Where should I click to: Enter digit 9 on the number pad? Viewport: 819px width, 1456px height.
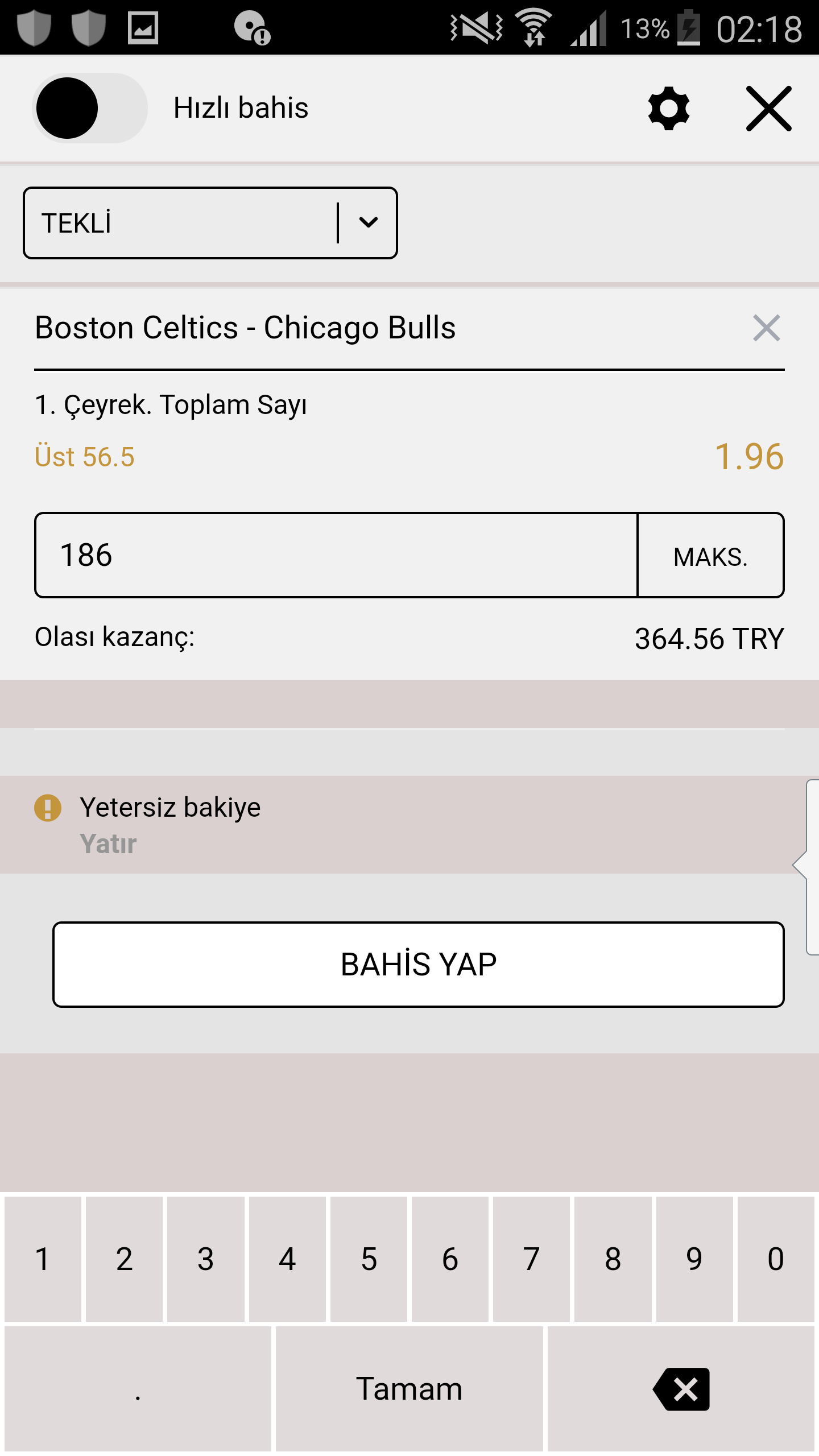(694, 1259)
